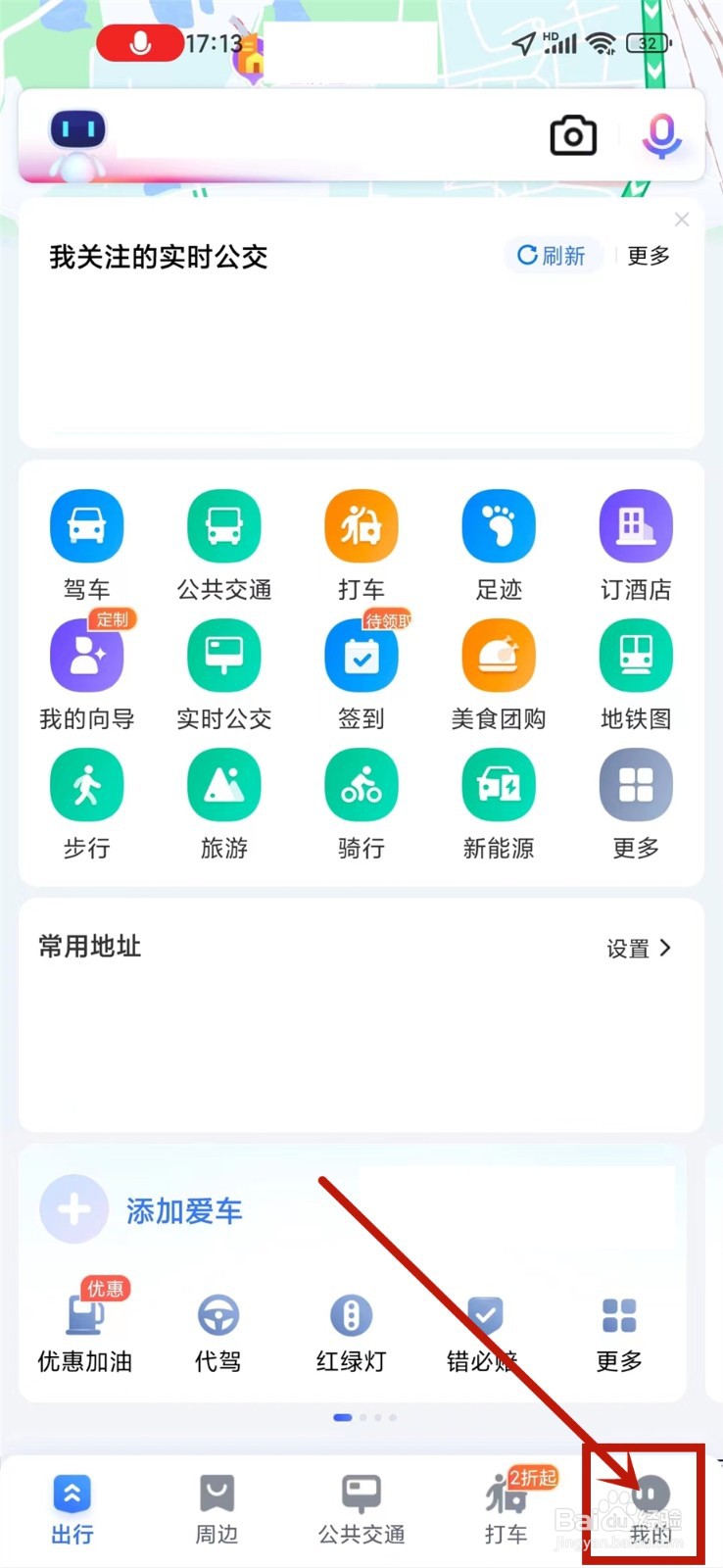This screenshot has height=1568, width=723.
Task: Select the 足迹 footprints icon
Action: coord(498,526)
